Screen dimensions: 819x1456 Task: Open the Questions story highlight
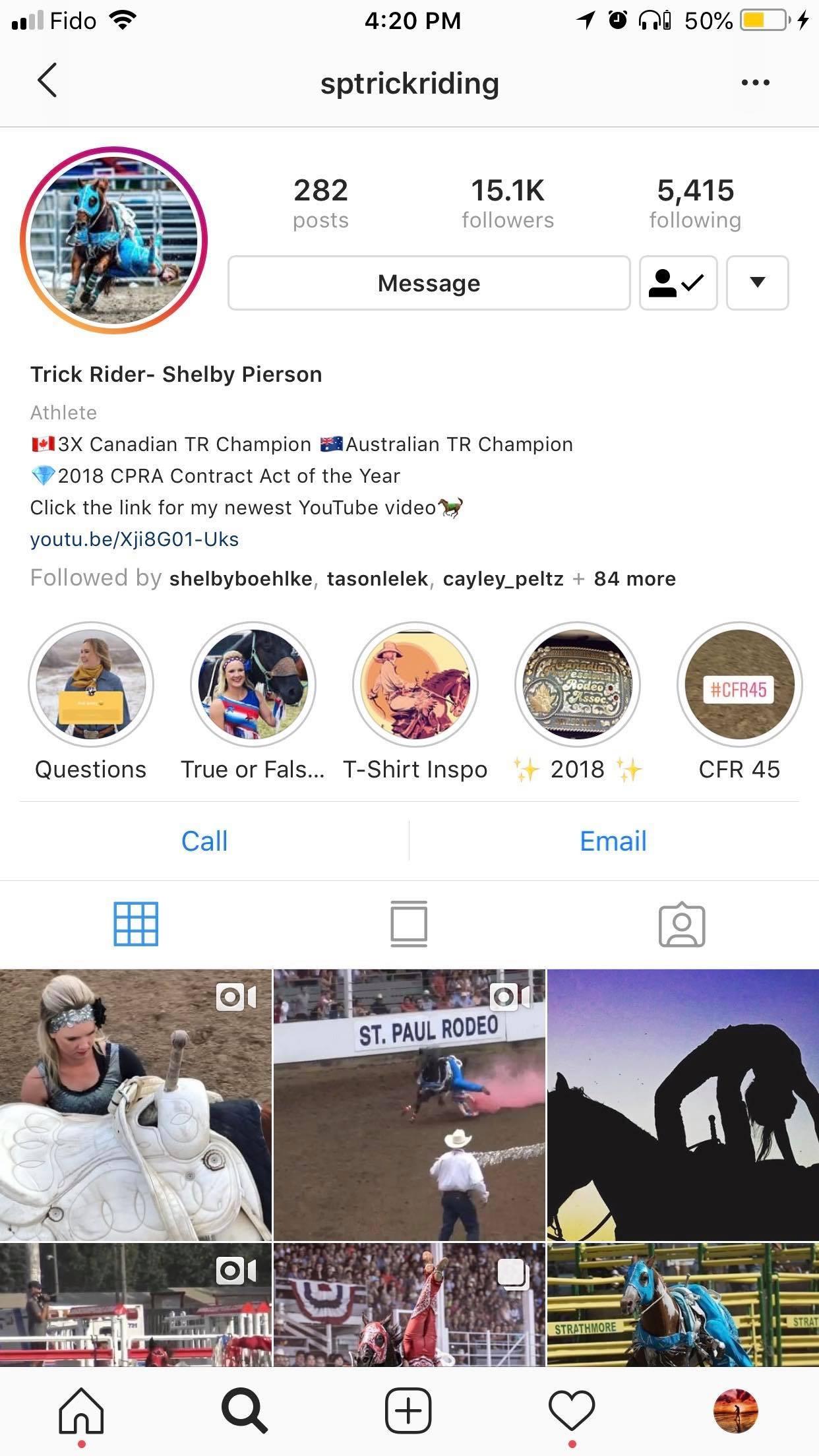(x=91, y=684)
